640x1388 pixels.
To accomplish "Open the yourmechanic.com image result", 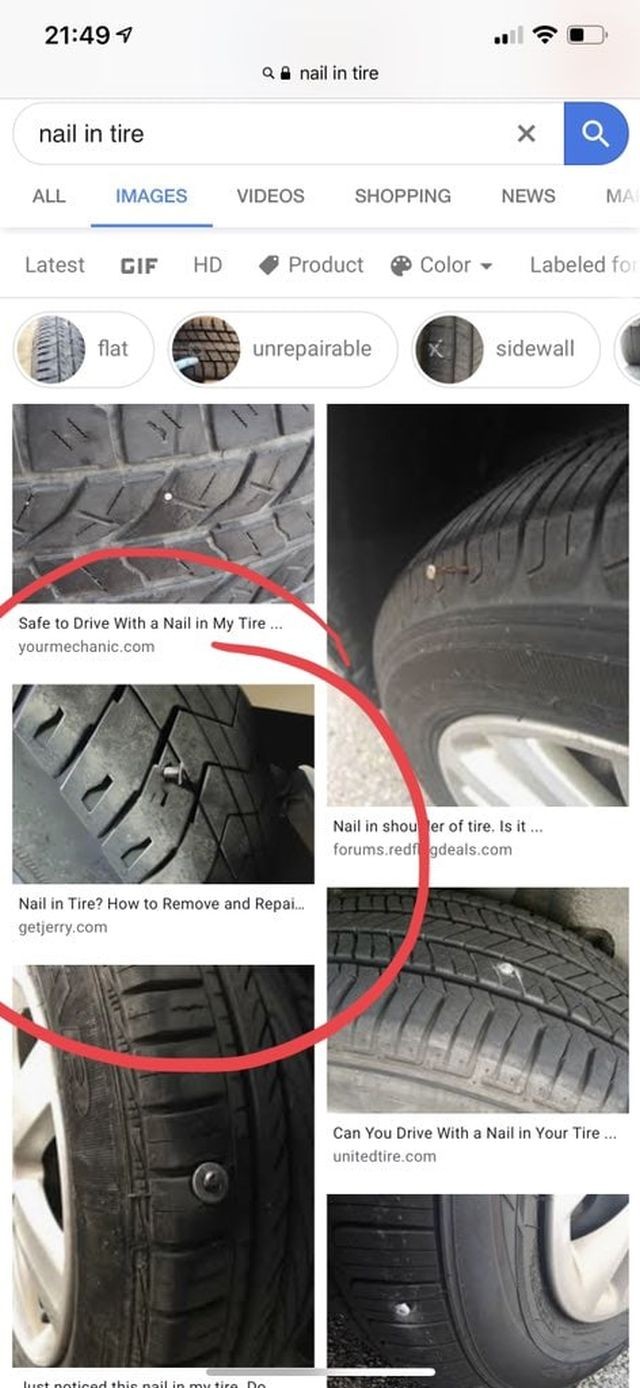I will pyautogui.click(x=163, y=502).
